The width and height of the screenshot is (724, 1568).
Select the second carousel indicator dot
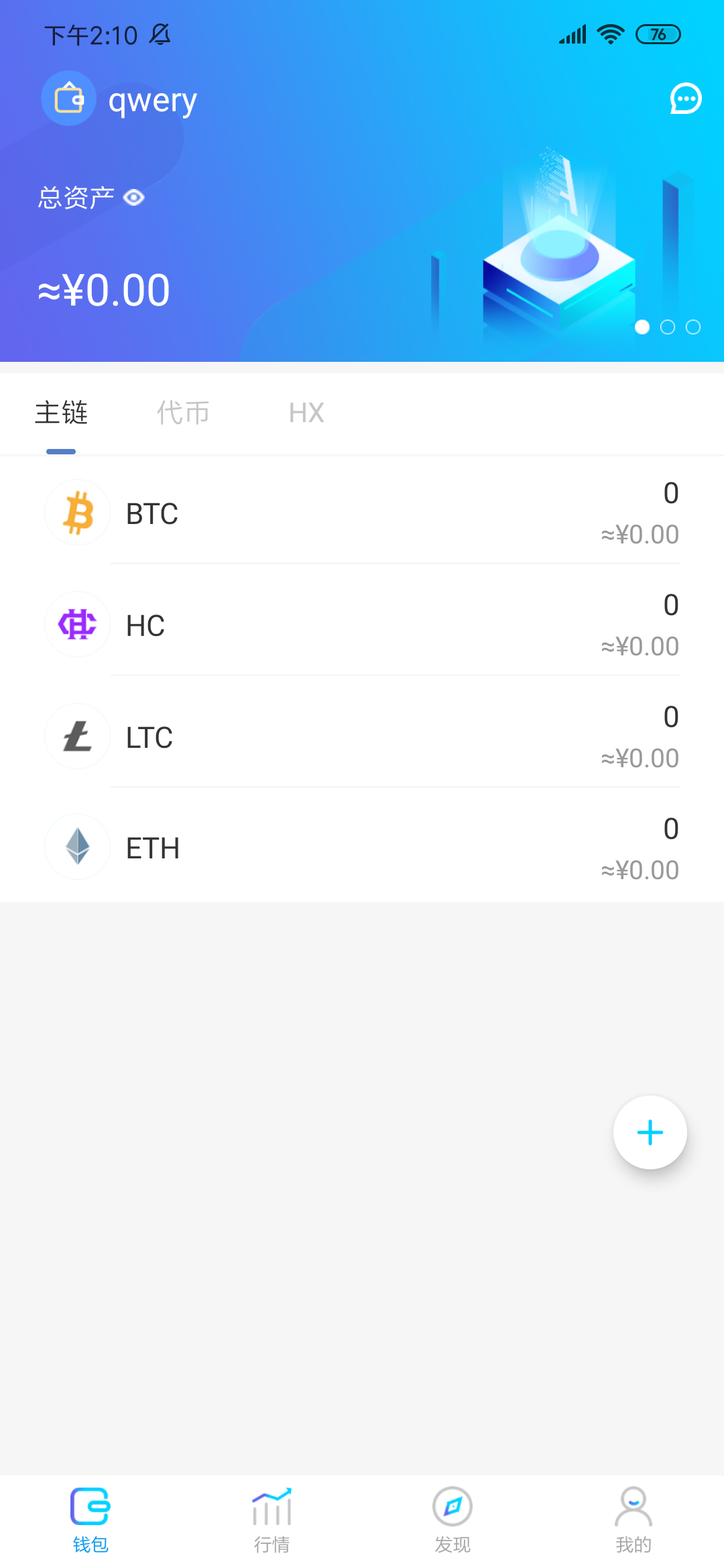click(x=668, y=328)
